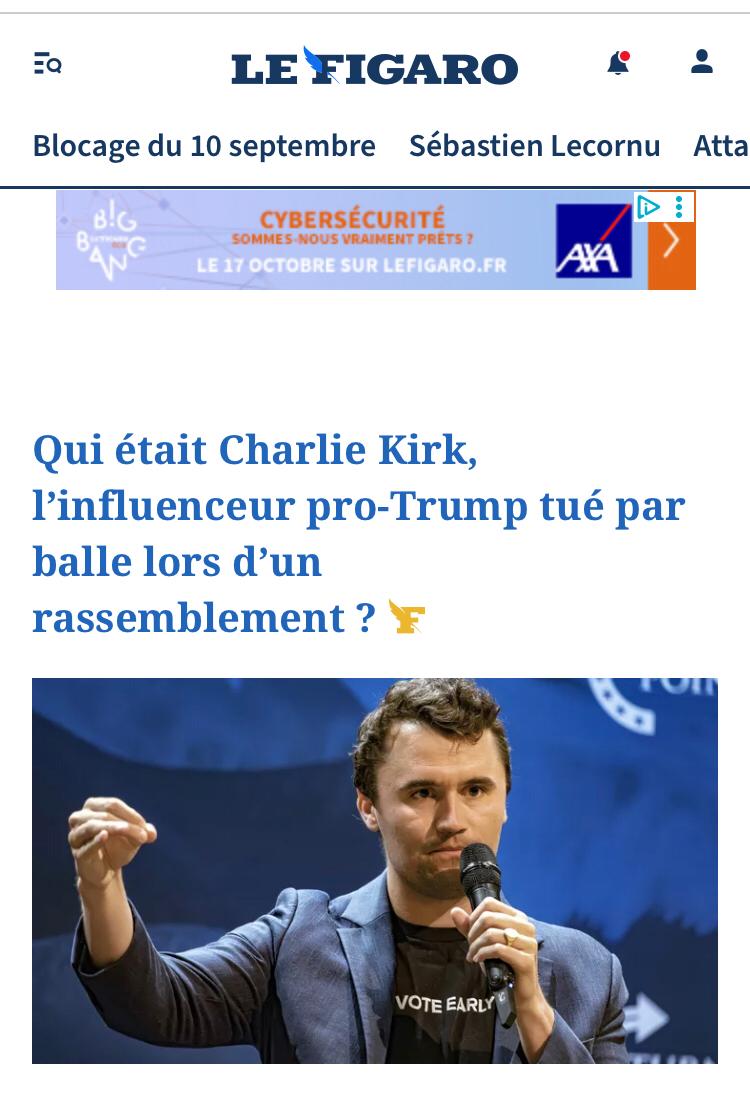
Task: Tap the orange arrow on the ad banner
Action: click(672, 242)
